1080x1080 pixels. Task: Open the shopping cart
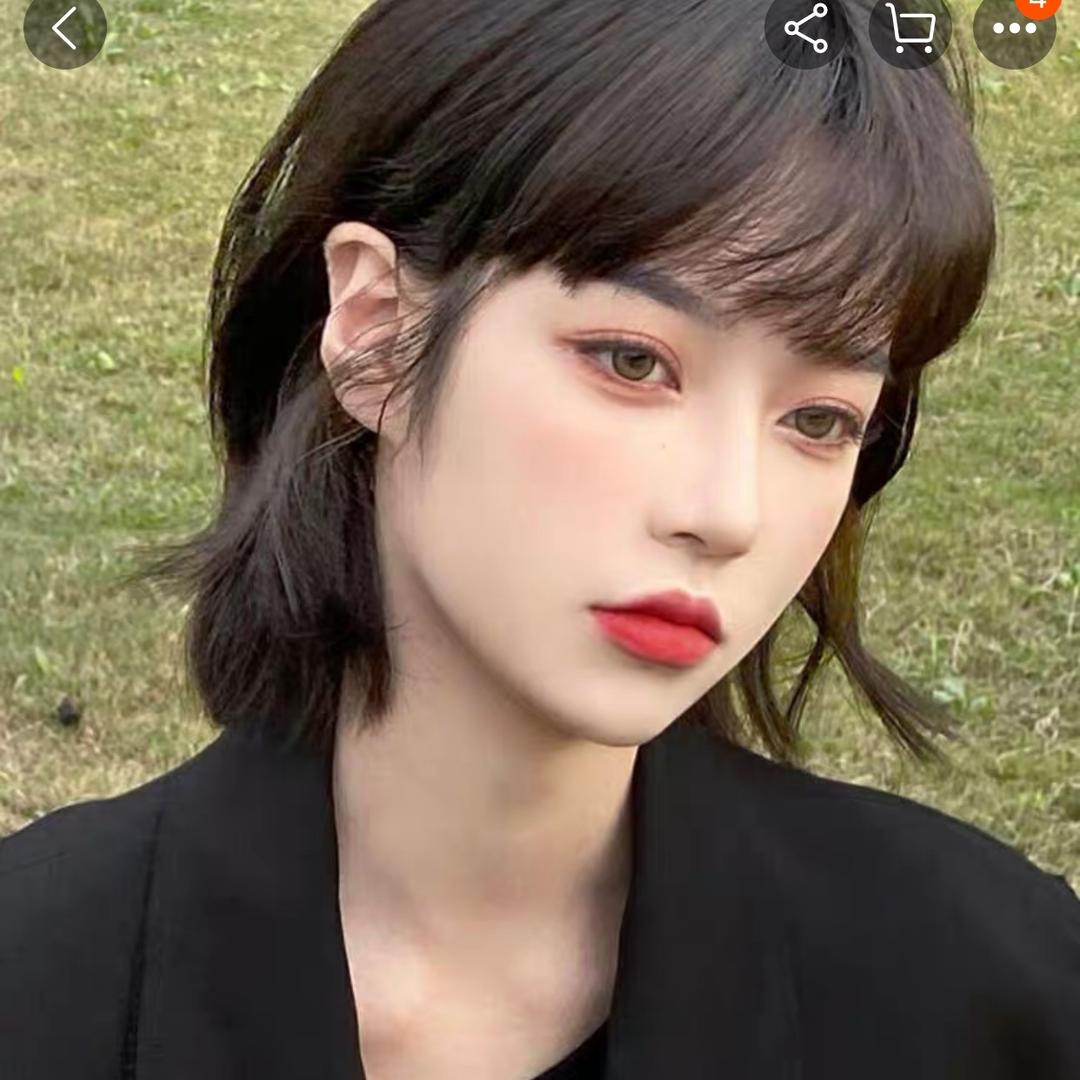pos(910,28)
